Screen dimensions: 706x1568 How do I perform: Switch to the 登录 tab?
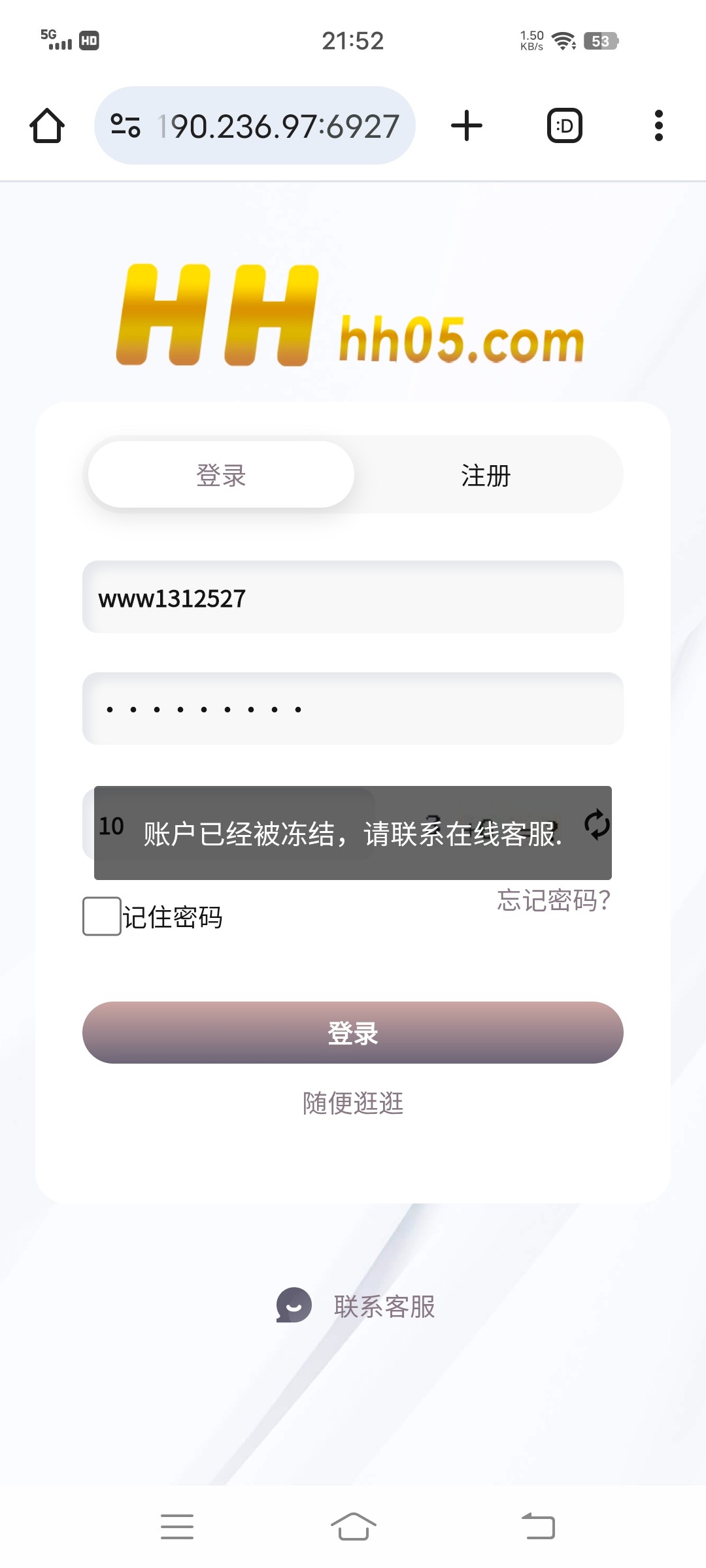(221, 475)
